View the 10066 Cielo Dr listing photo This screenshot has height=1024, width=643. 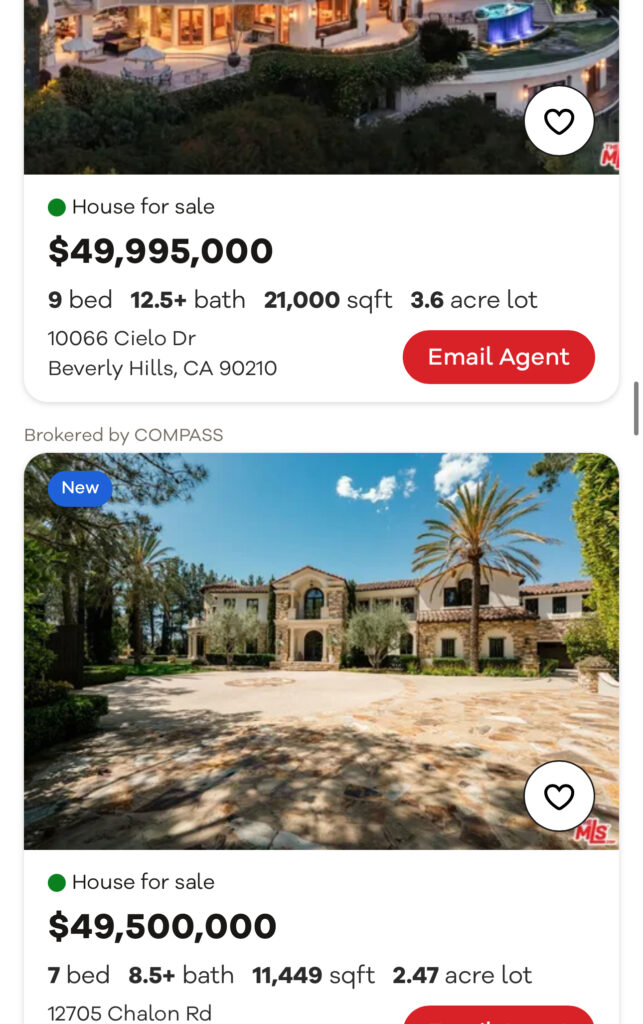tap(280, 85)
